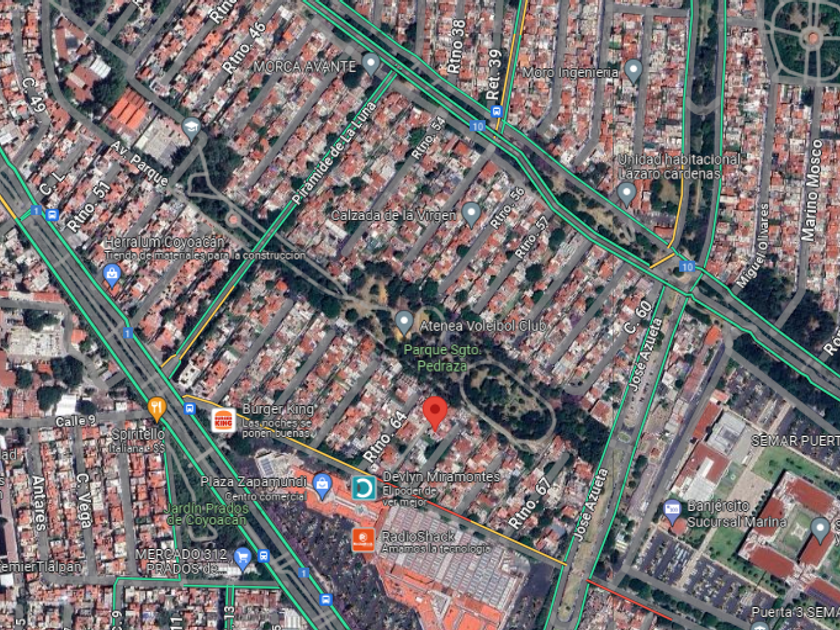Select the Plaza Zapamundi shopping marker
840x630 pixels.
[x=322, y=487]
